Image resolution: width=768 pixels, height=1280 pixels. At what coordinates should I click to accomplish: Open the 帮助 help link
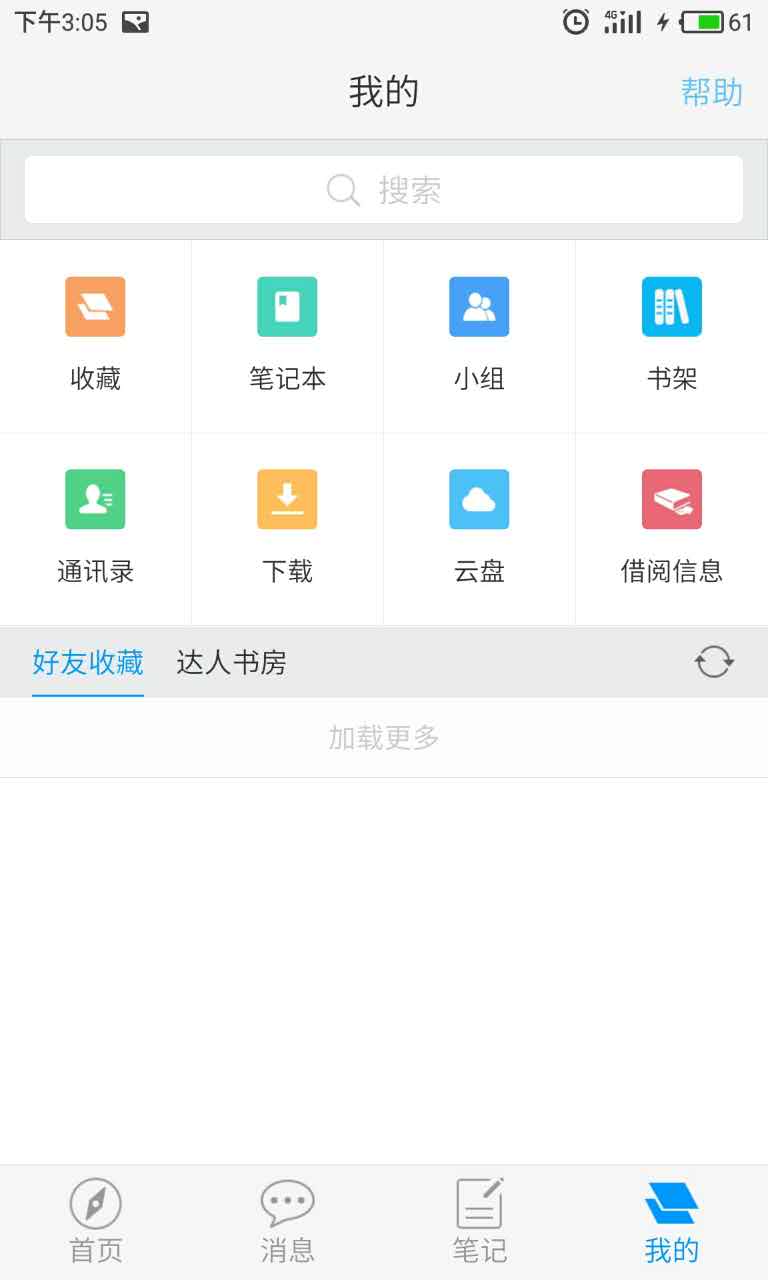(711, 92)
